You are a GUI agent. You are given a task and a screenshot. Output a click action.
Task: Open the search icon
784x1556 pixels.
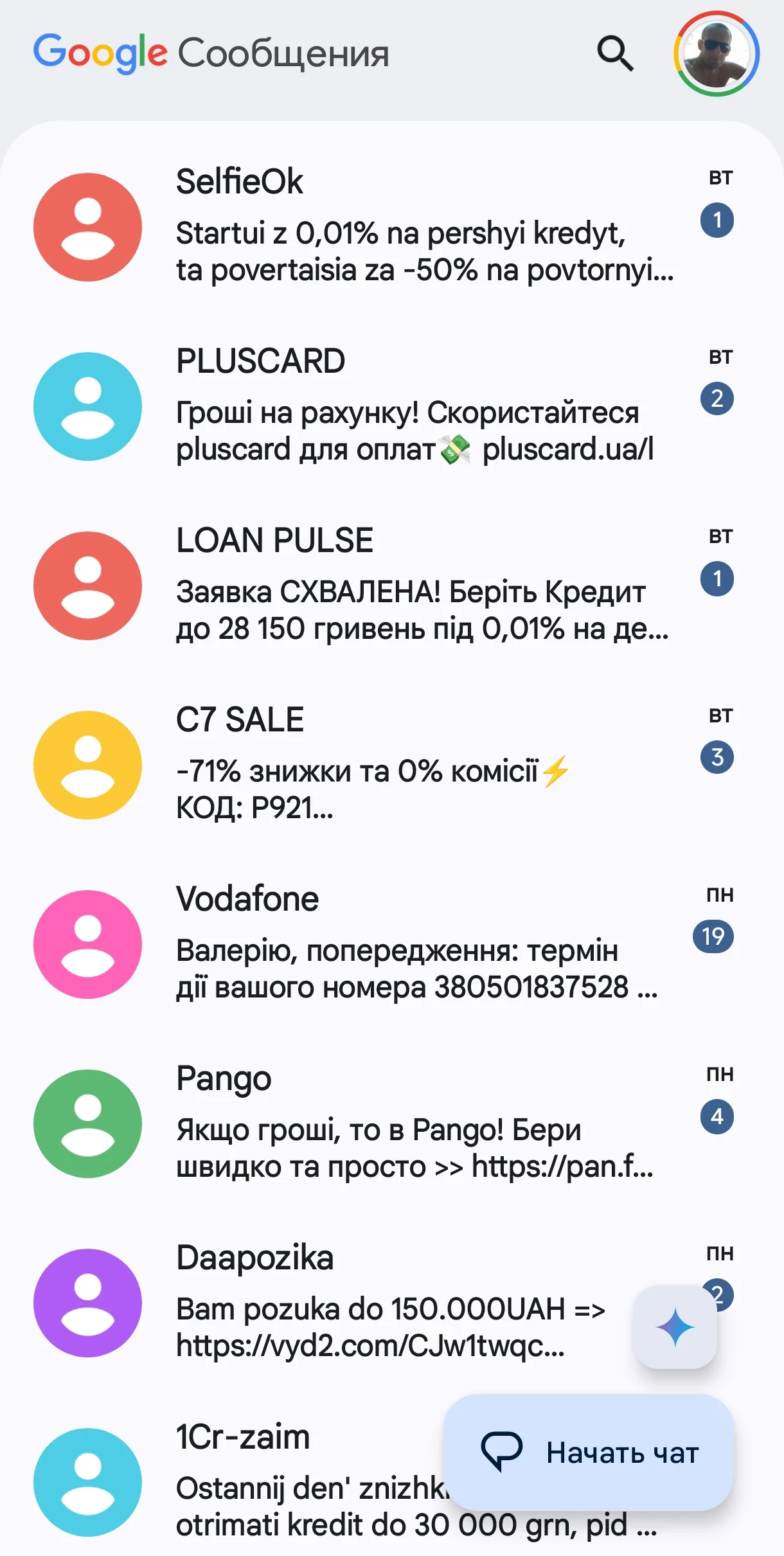click(x=615, y=53)
